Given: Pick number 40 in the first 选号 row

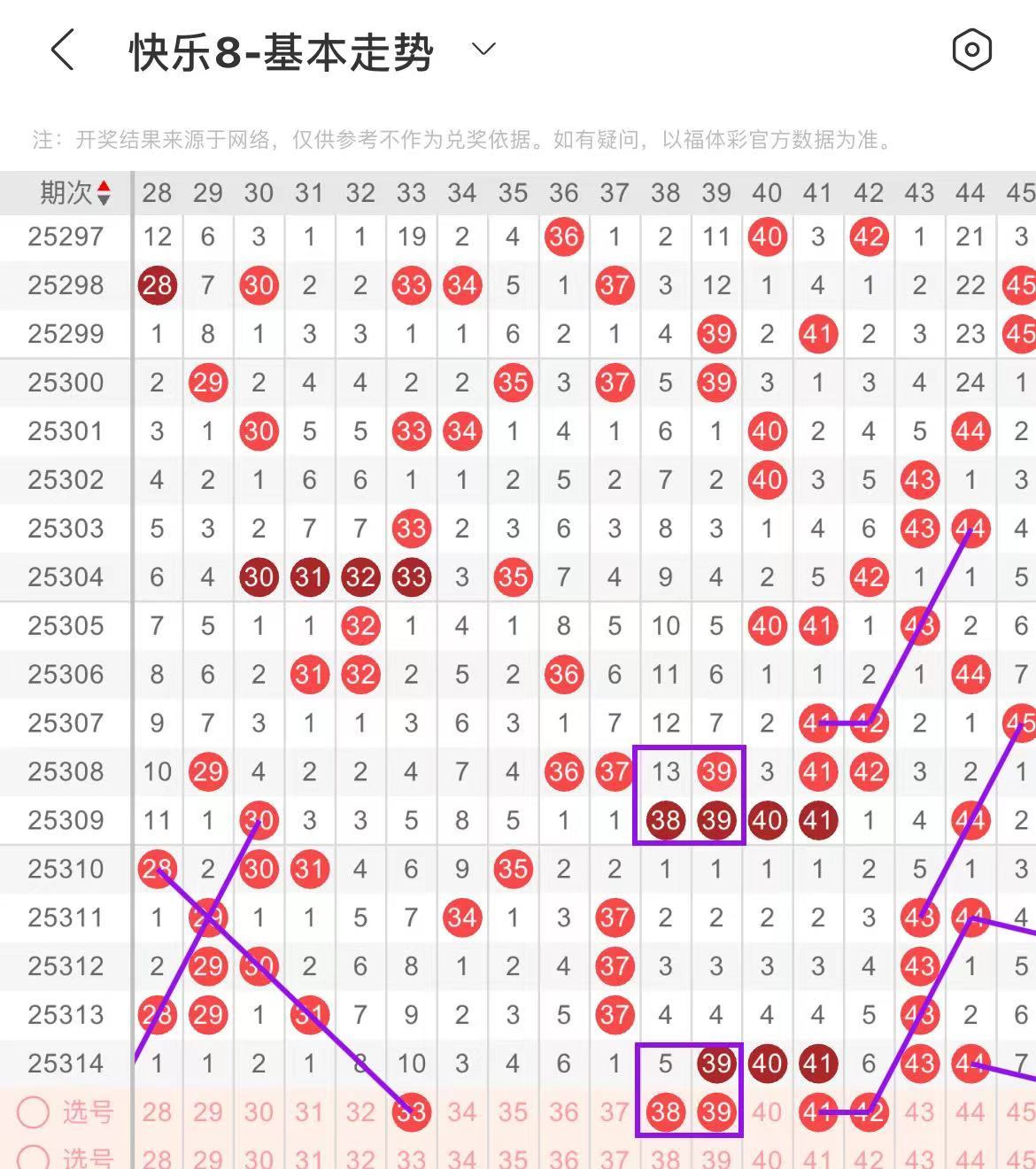Looking at the screenshot, I should 767,1112.
